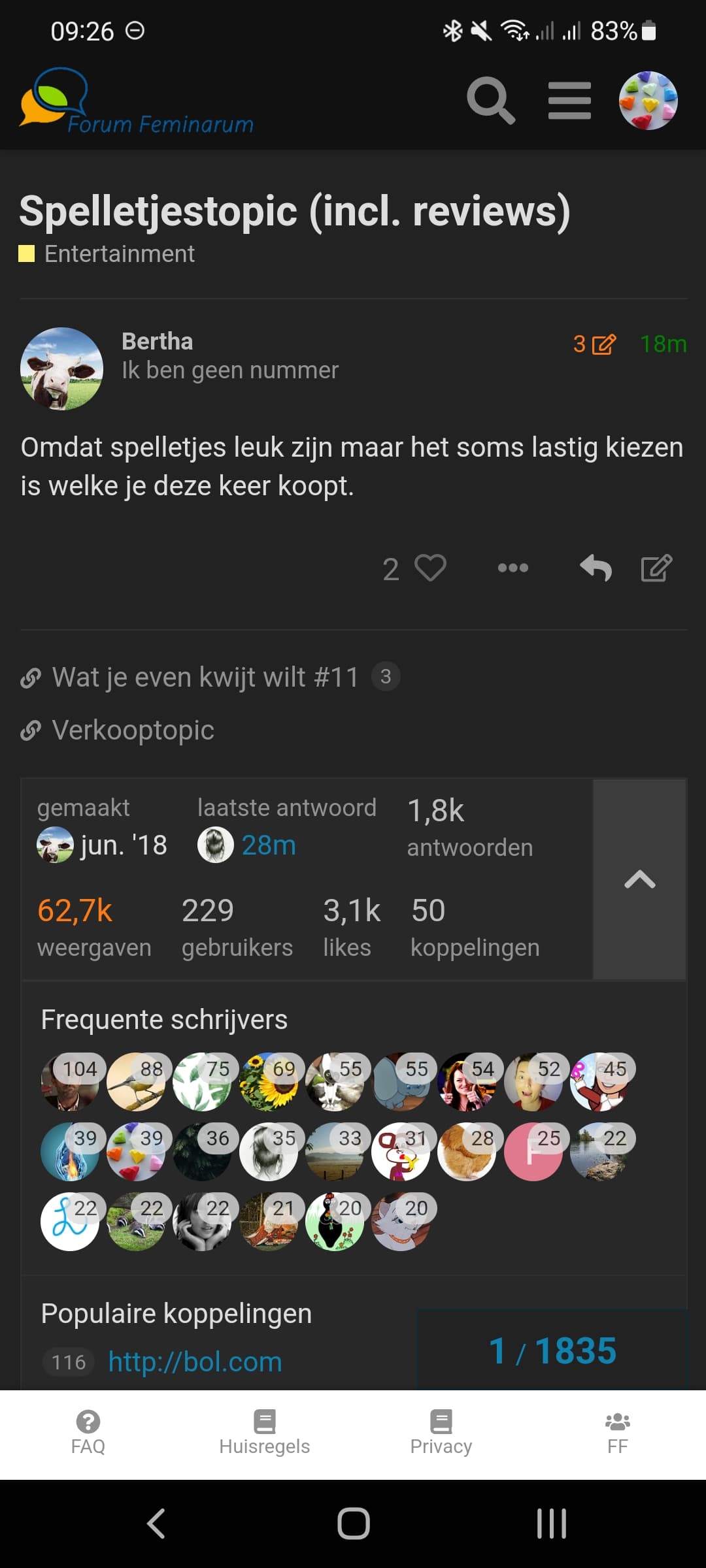This screenshot has height=1568, width=706.
Task: Open the FAQ tab
Action: (x=88, y=1433)
